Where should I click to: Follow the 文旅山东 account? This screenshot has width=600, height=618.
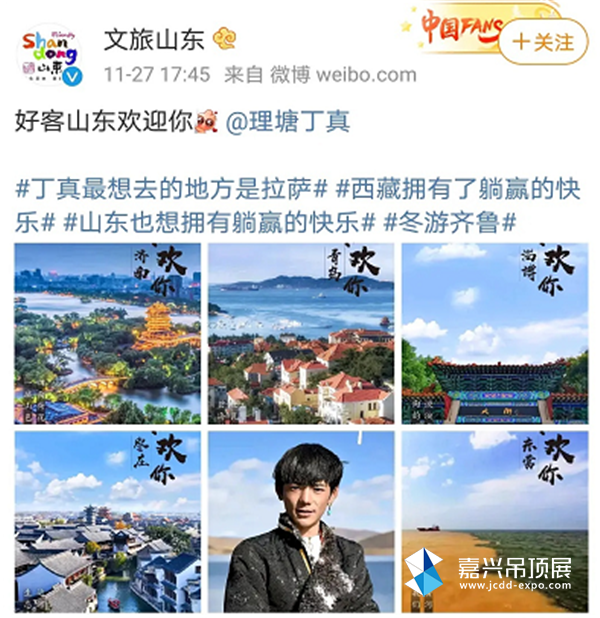(543, 42)
